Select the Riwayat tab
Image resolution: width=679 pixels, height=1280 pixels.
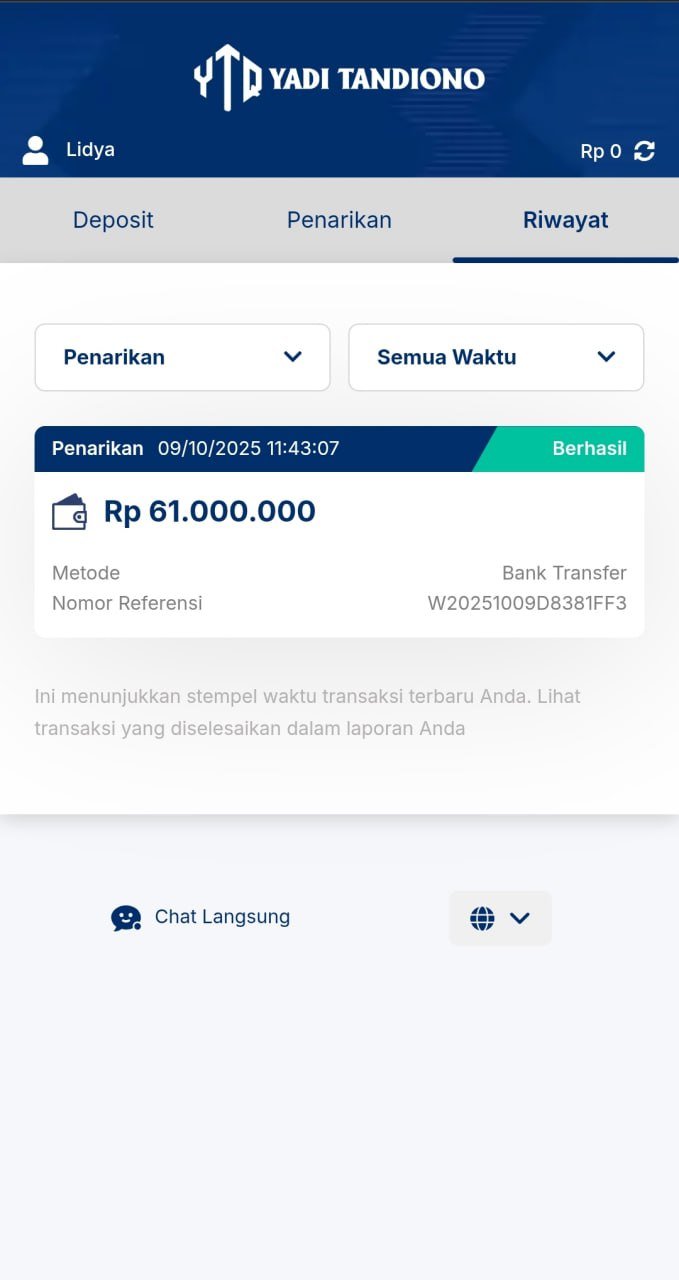coord(565,220)
